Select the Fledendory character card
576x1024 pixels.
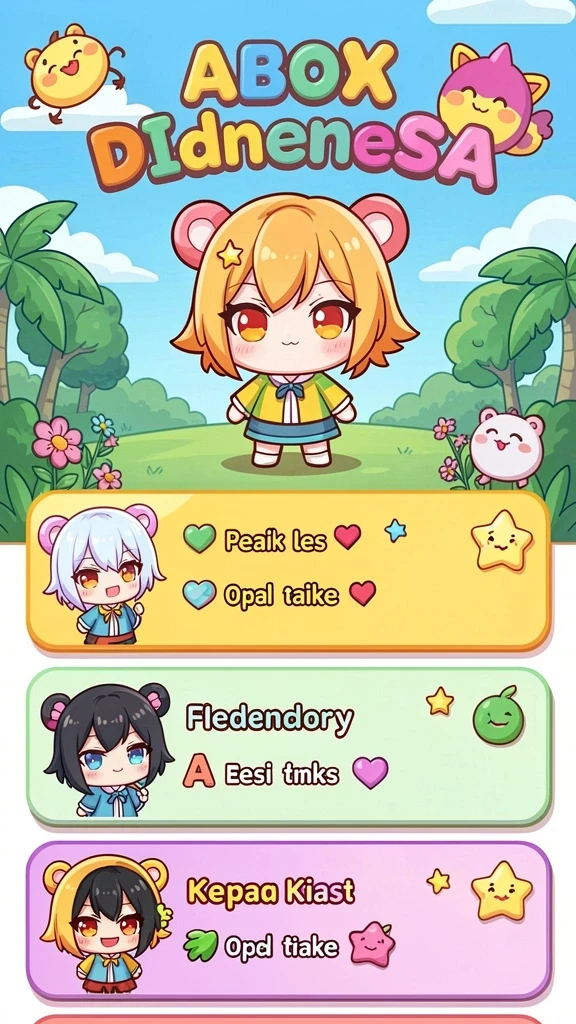coord(288,746)
